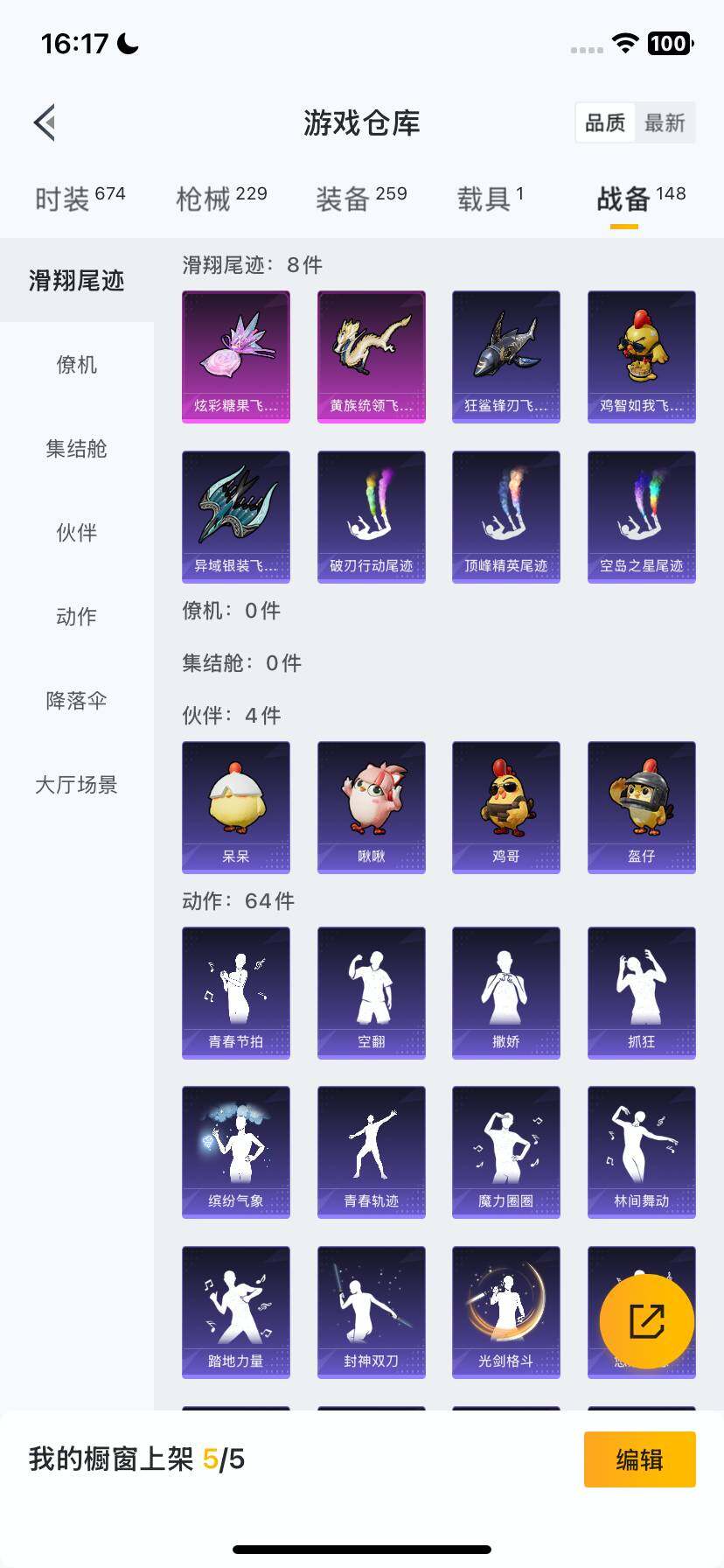Switch to the 时装 tab
The image size is (724, 1568).
tap(80, 199)
